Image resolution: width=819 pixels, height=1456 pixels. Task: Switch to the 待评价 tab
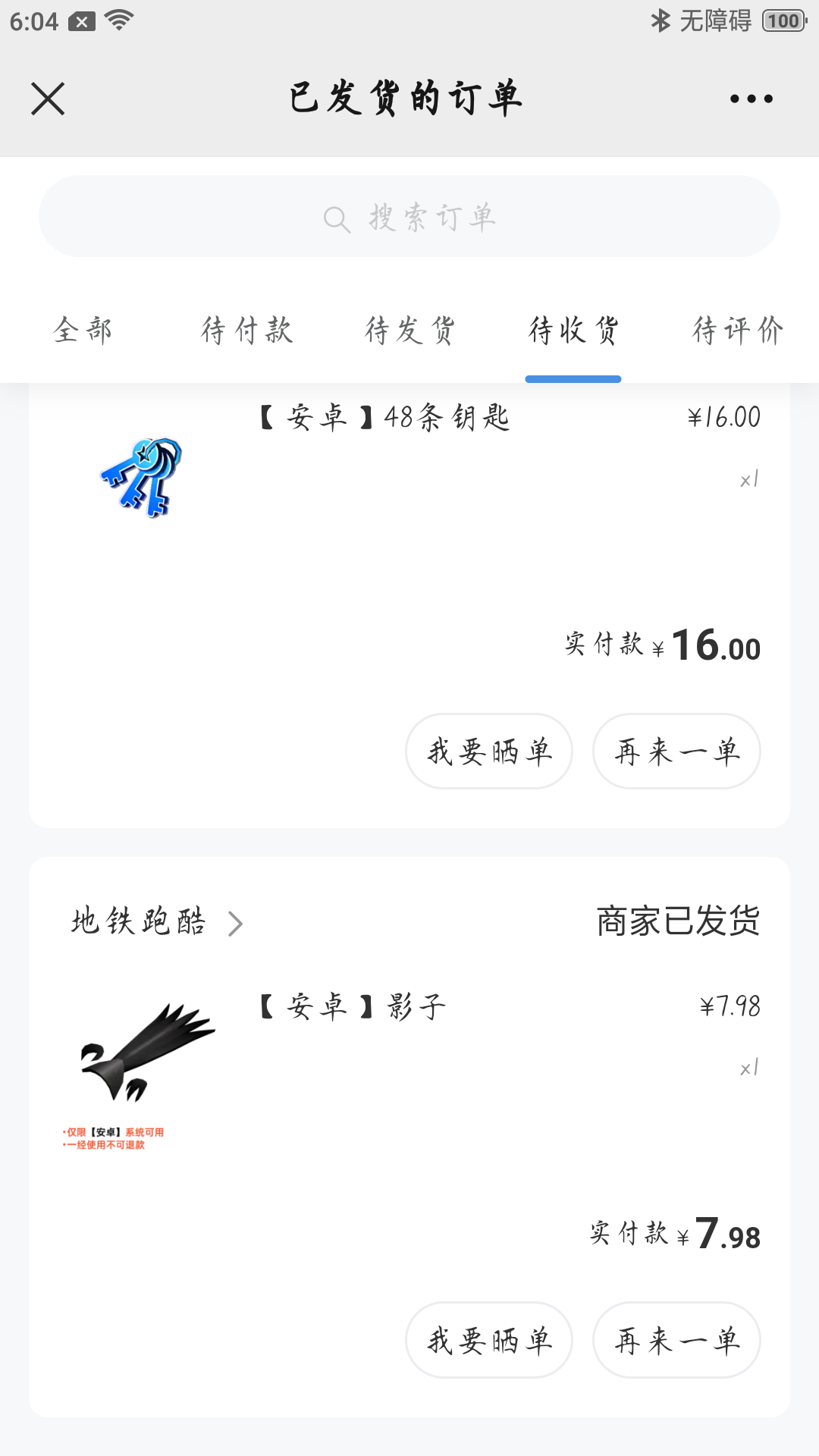[x=737, y=331]
